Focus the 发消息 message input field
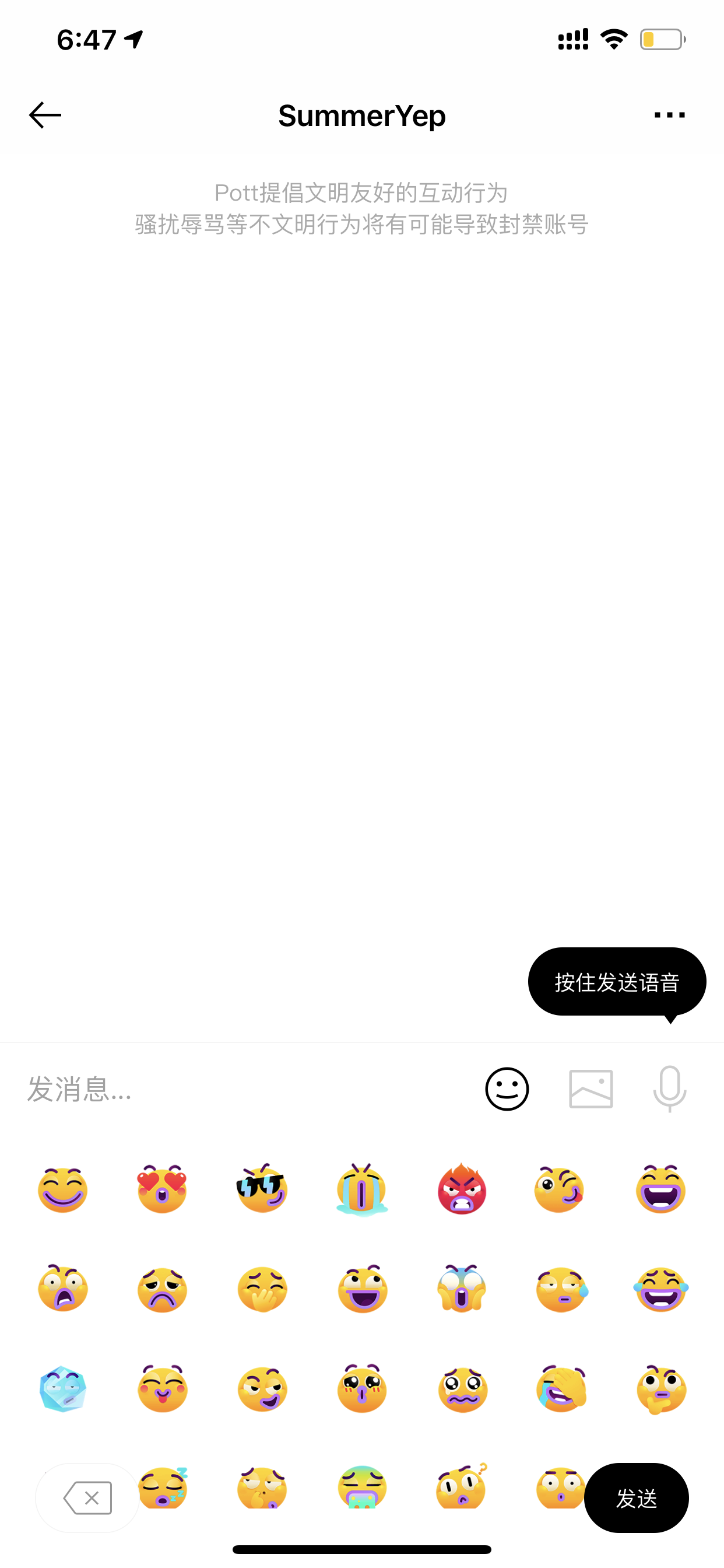The image size is (724, 1568). (243, 1089)
